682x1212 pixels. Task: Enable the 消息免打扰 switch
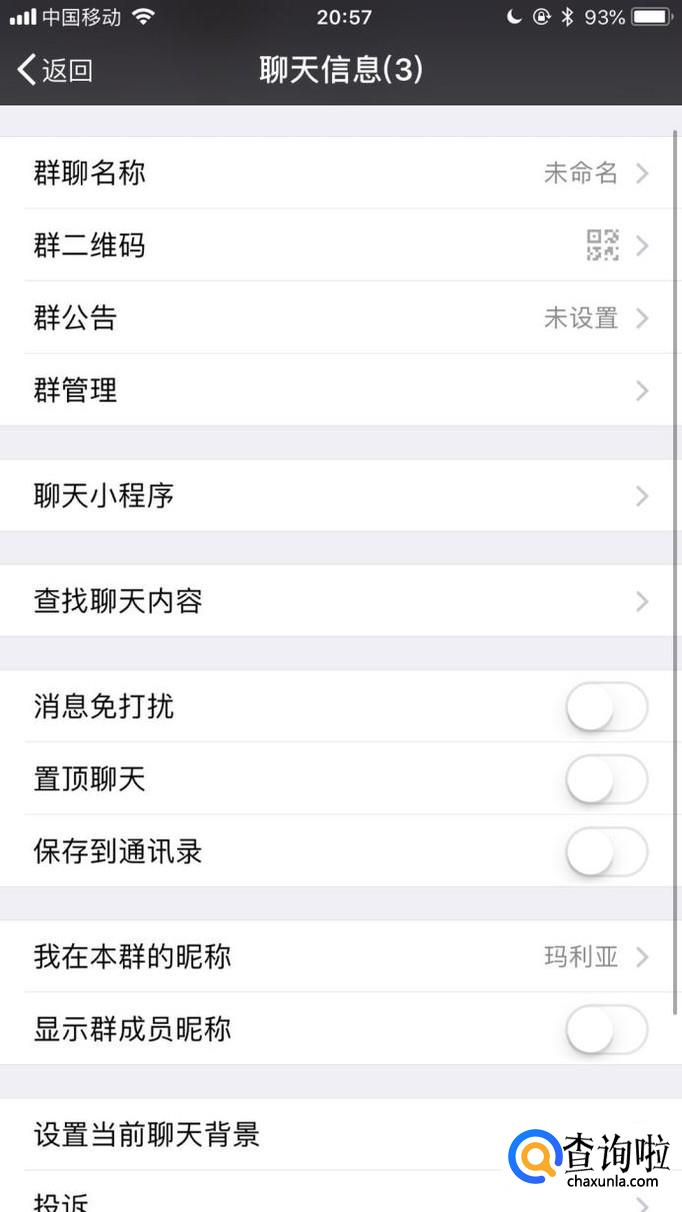pos(606,708)
